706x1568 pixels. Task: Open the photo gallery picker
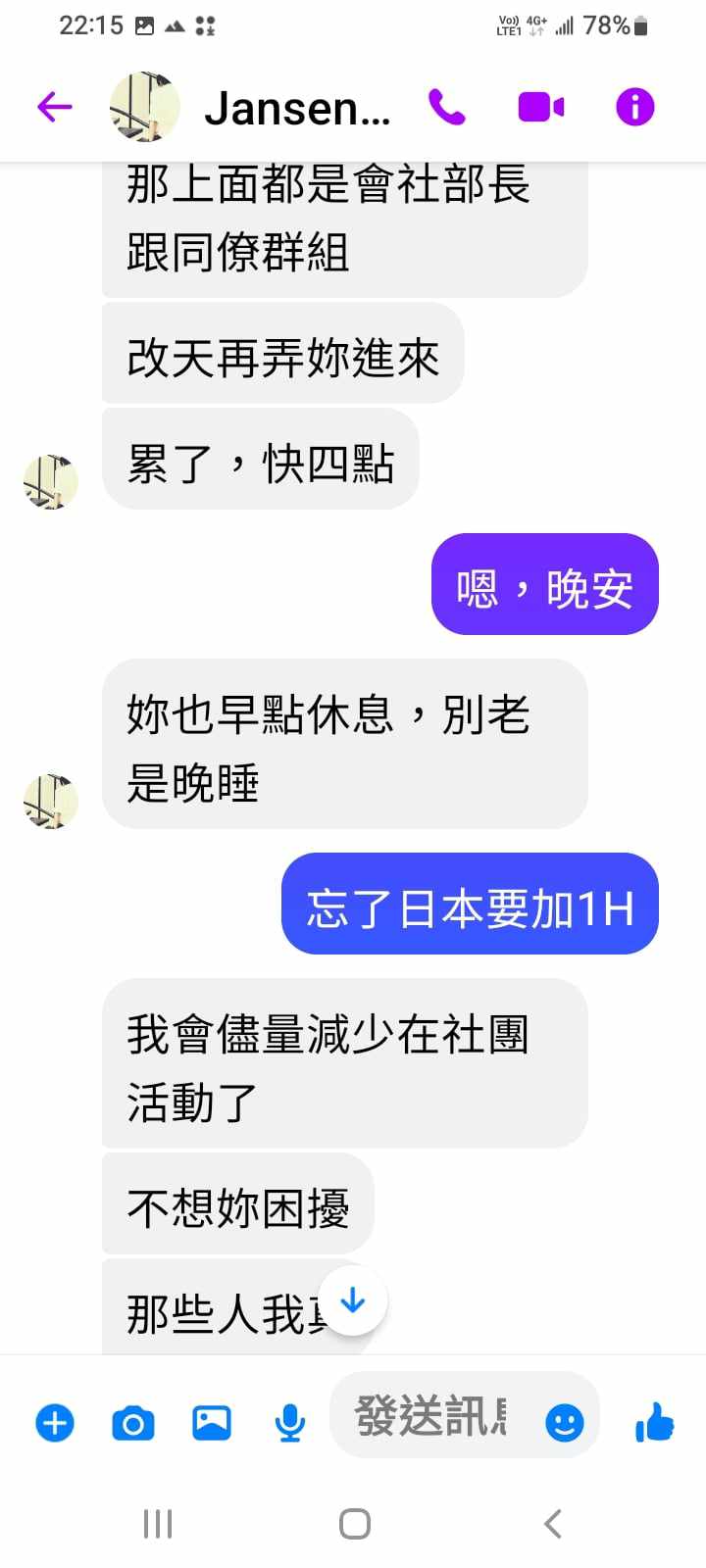(x=212, y=1422)
